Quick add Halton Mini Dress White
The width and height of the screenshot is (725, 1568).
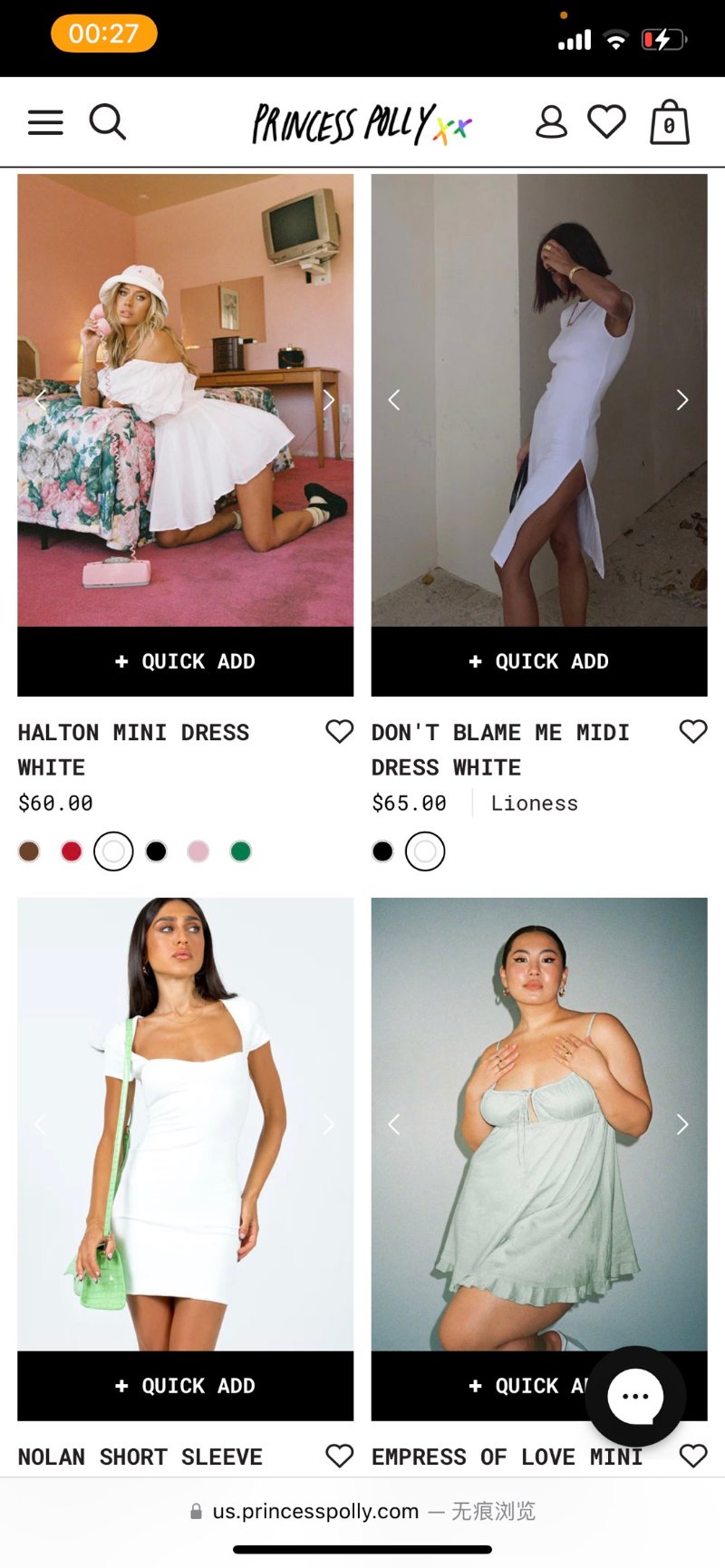pyautogui.click(x=185, y=661)
